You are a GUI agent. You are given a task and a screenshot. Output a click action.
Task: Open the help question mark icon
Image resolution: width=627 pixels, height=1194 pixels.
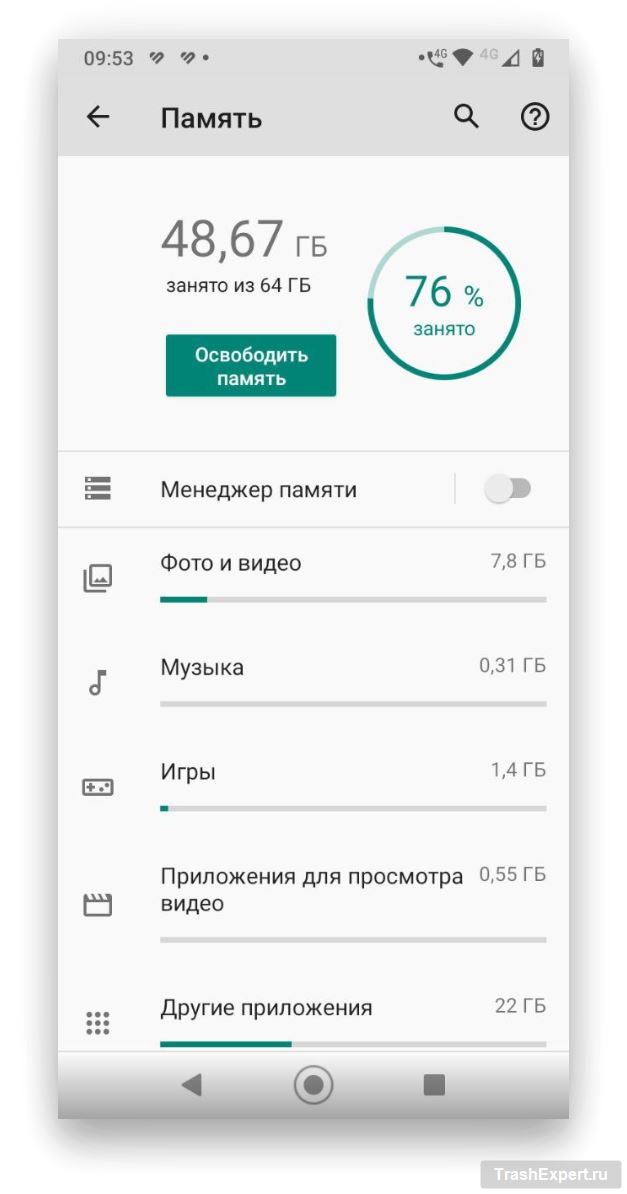(535, 117)
